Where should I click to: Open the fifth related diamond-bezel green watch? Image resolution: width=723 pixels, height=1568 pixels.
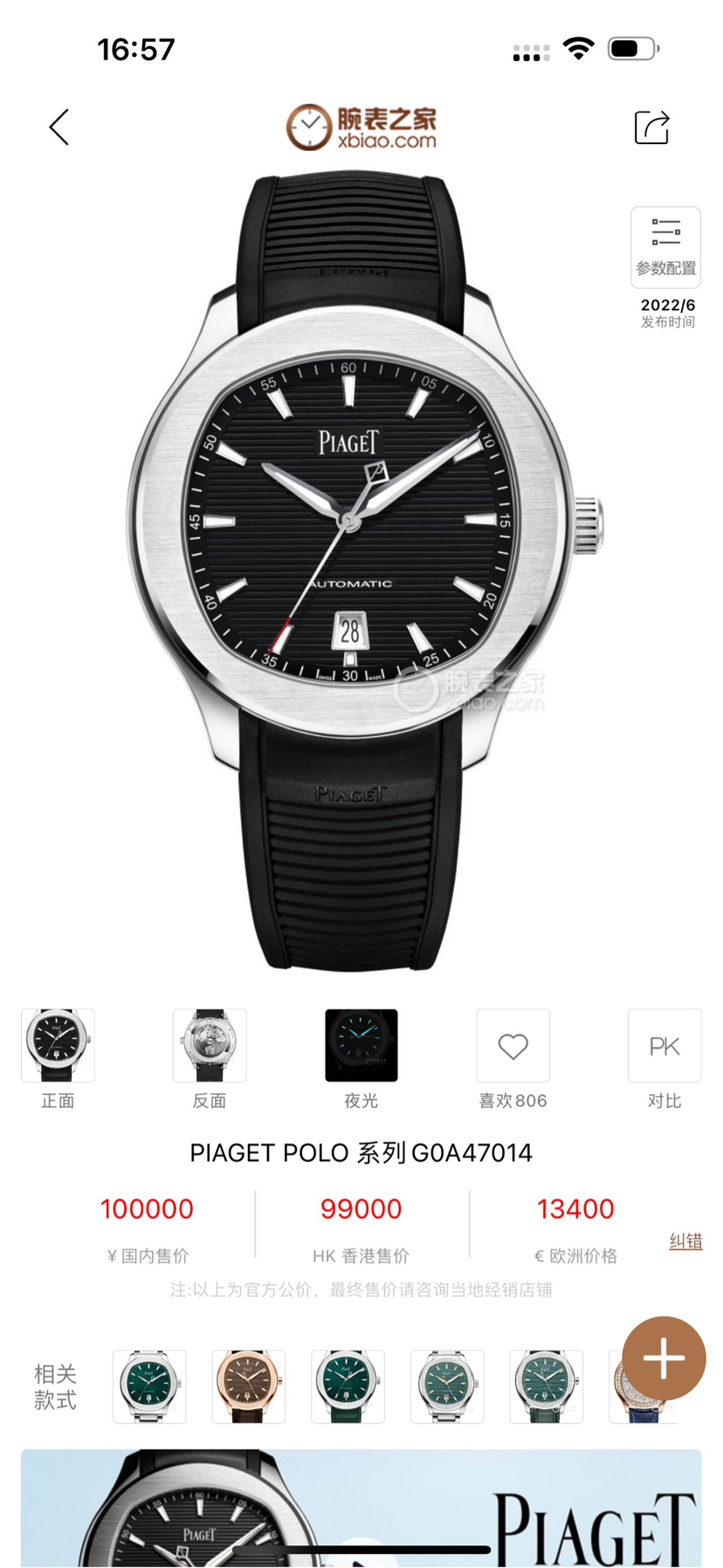(x=546, y=1386)
